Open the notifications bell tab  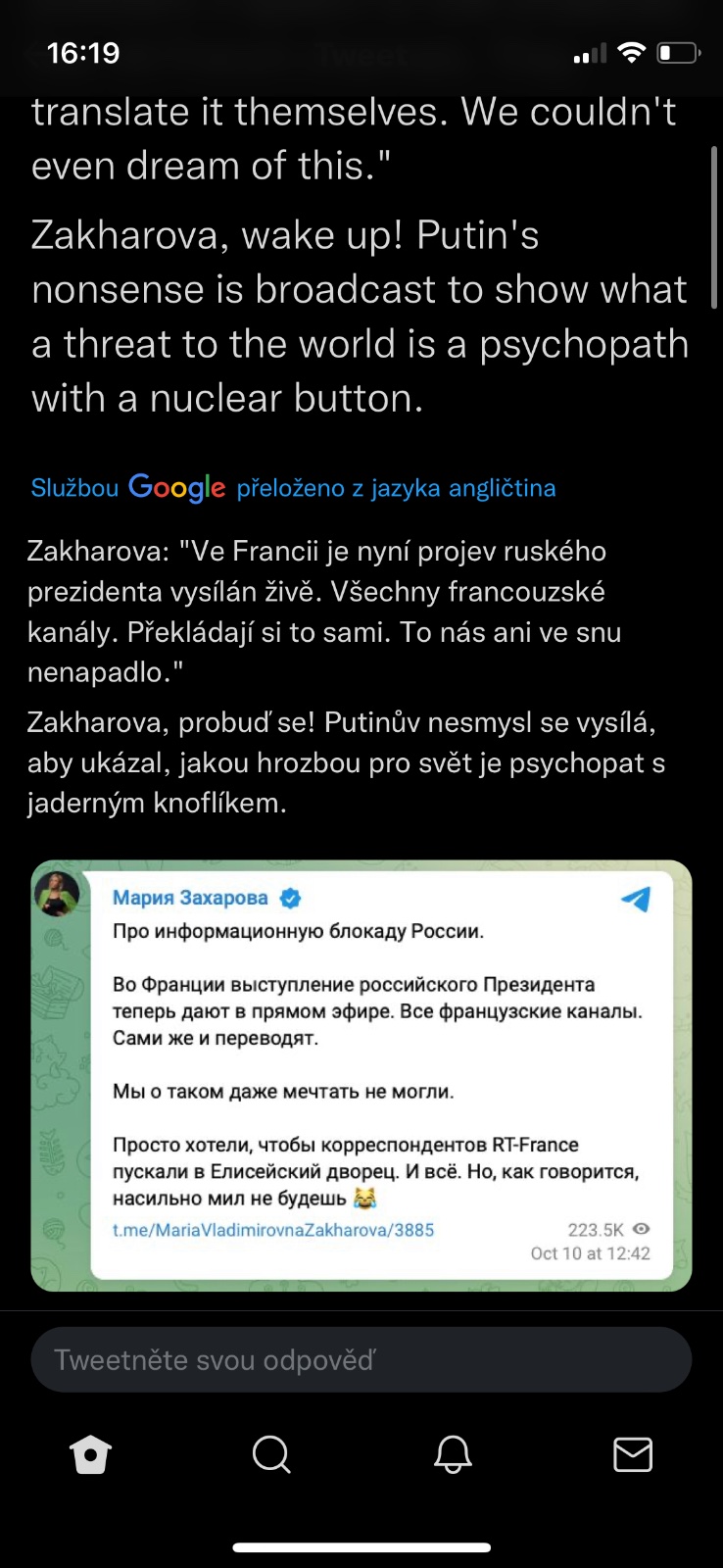(x=453, y=1455)
